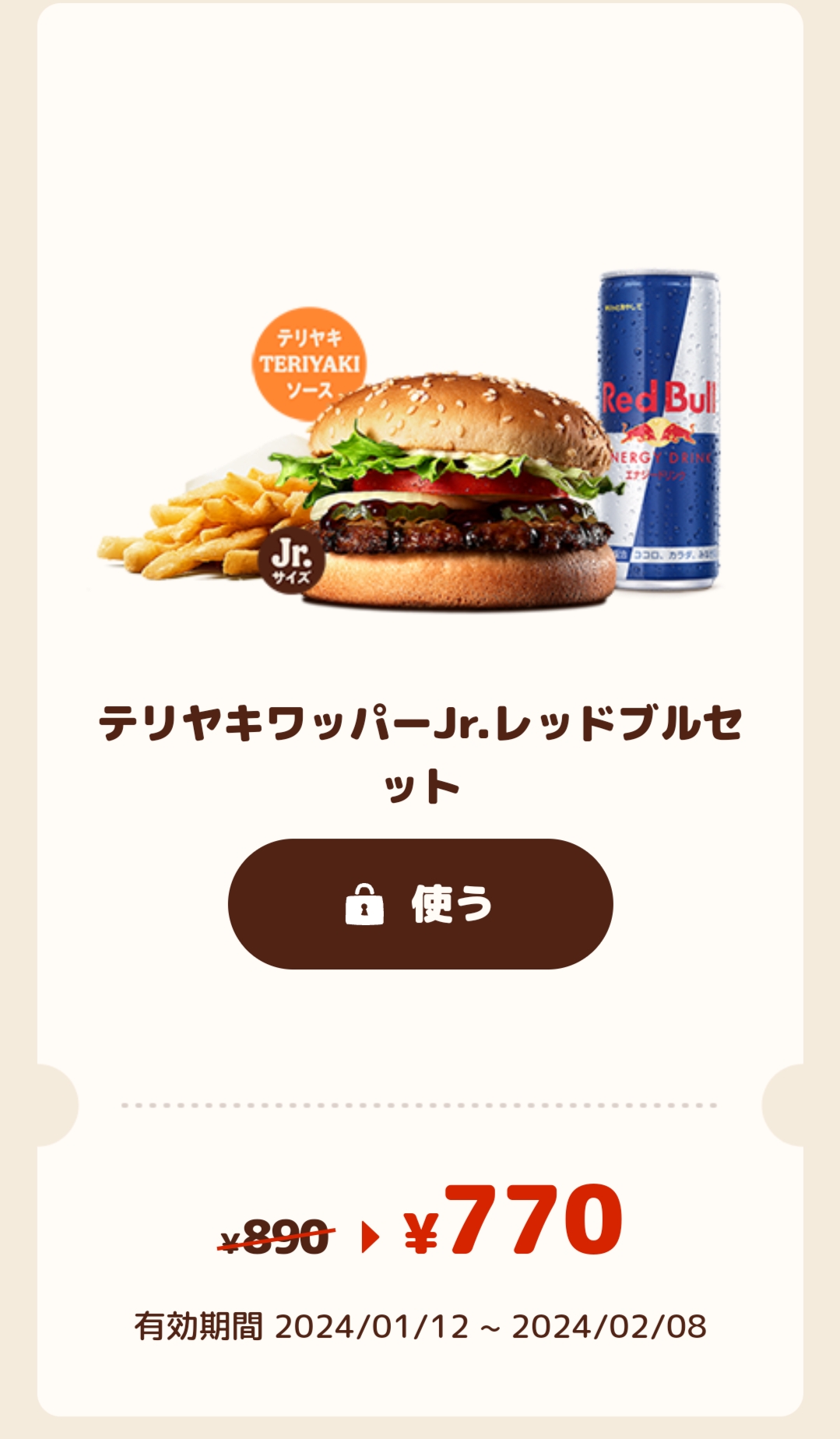Viewport: 840px width, 1439px height.
Task: Tap the 使う button to use coupon
Action: [x=420, y=904]
